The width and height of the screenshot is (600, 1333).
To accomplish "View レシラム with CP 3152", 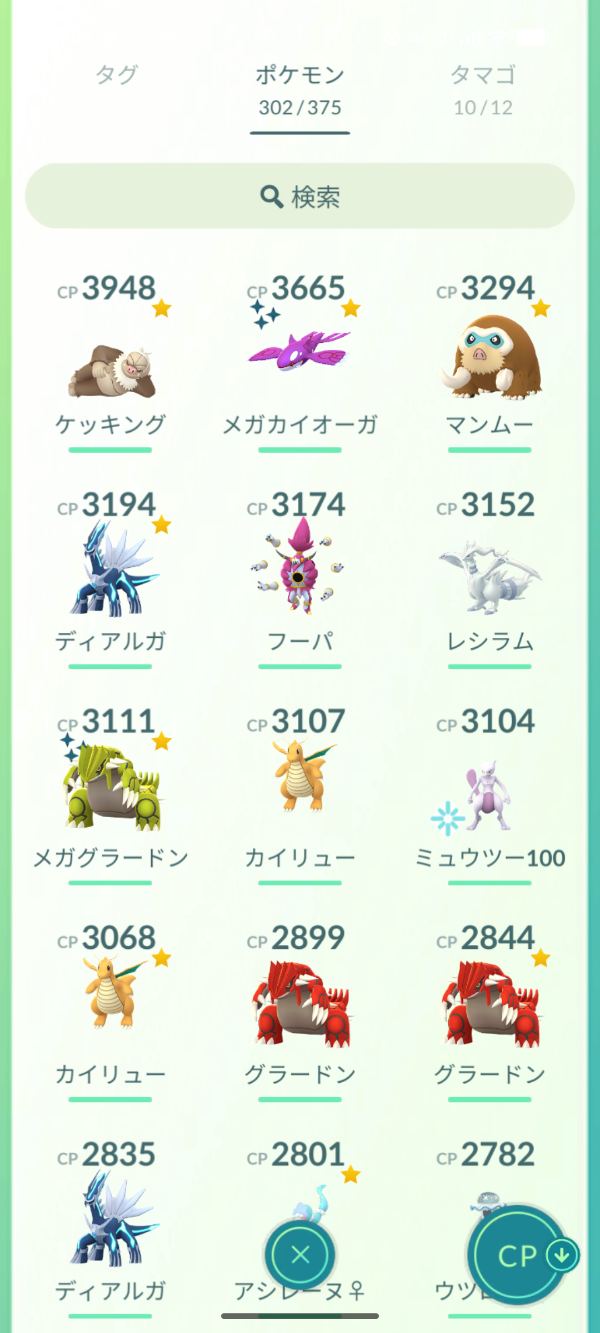I will (x=490, y=580).
